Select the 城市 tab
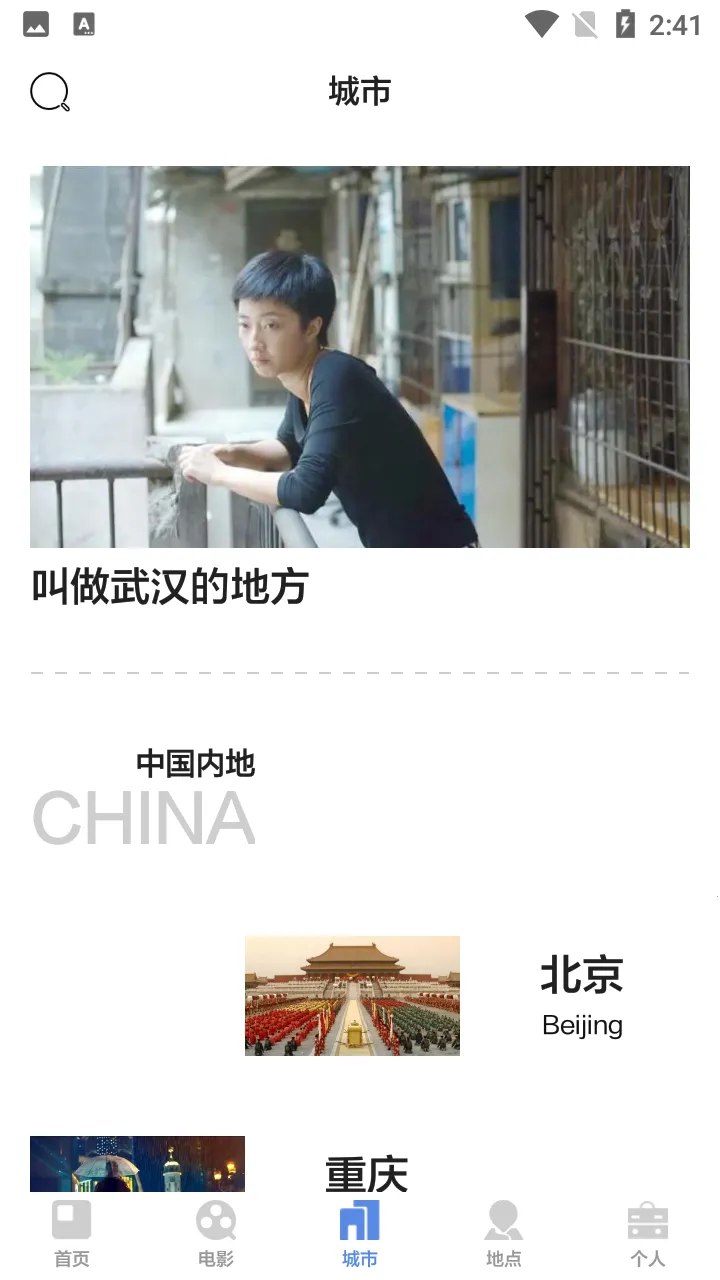Viewport: 720px width, 1280px height. tap(360, 1234)
